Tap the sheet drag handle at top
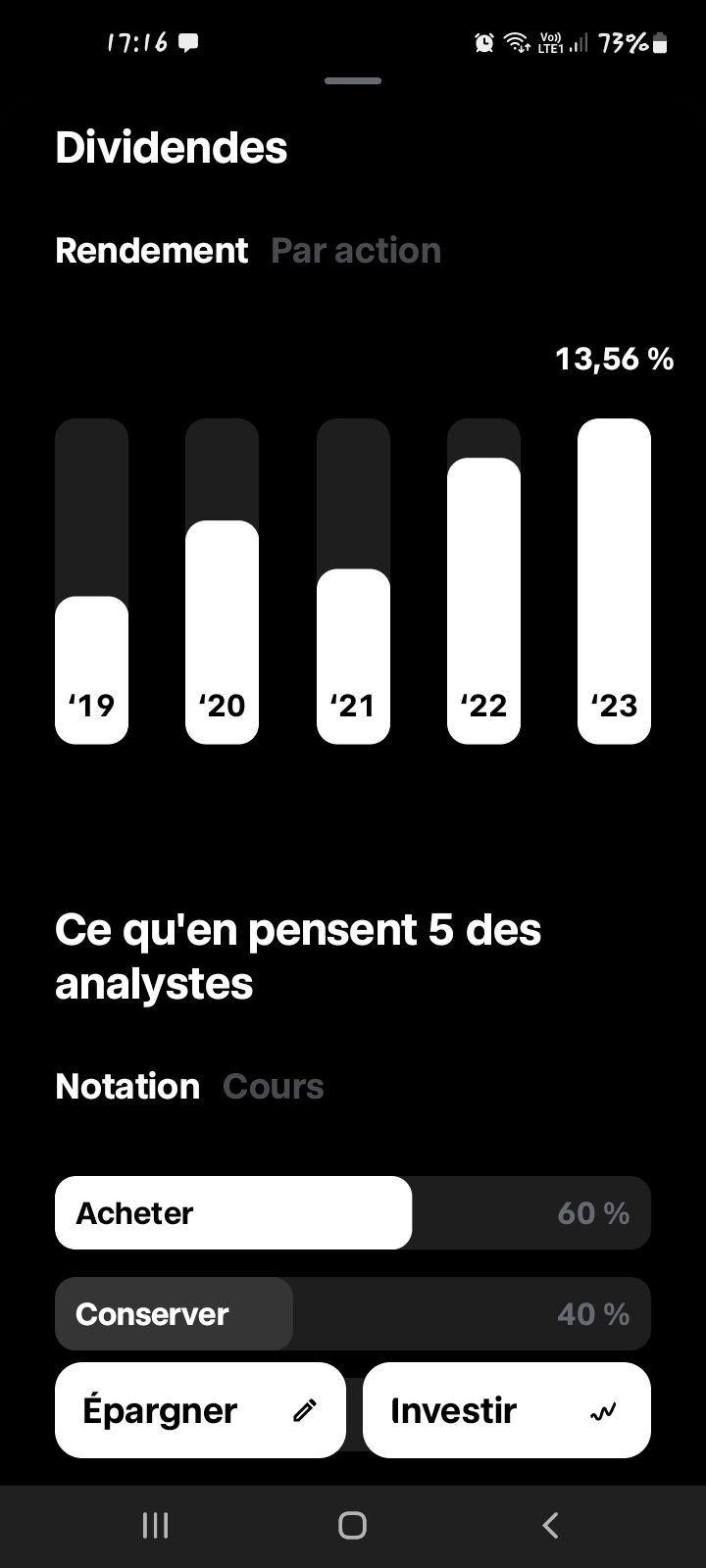The width and height of the screenshot is (706, 1568). pos(353,81)
